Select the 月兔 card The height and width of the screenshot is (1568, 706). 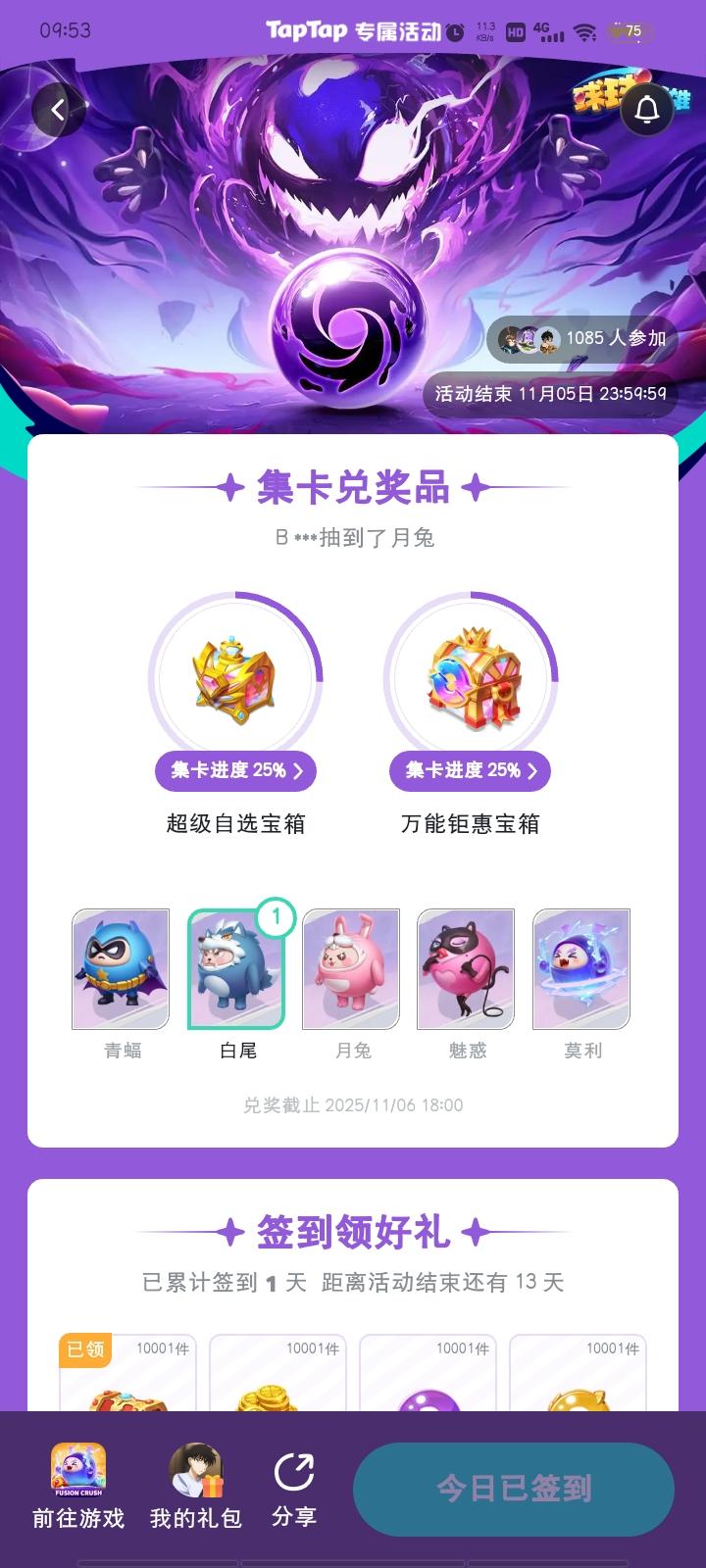tap(350, 969)
